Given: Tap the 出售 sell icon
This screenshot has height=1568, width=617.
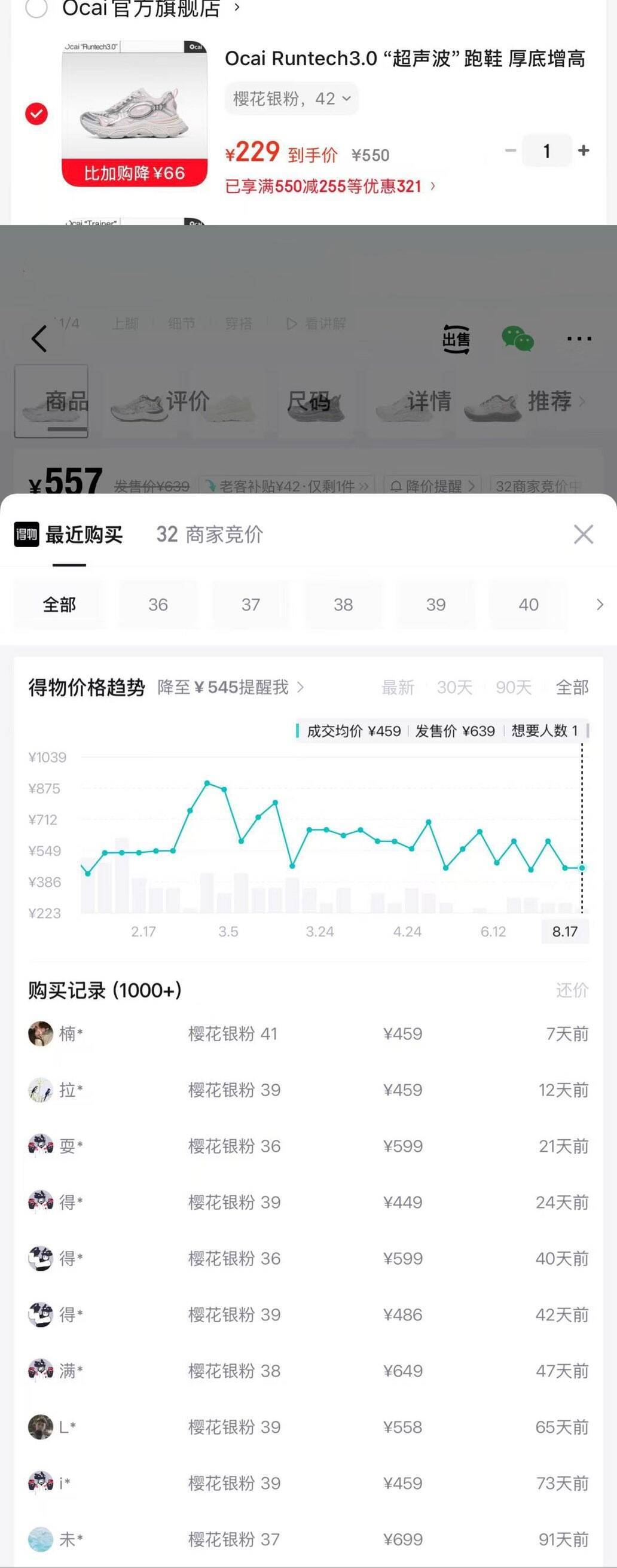Looking at the screenshot, I should [x=456, y=340].
